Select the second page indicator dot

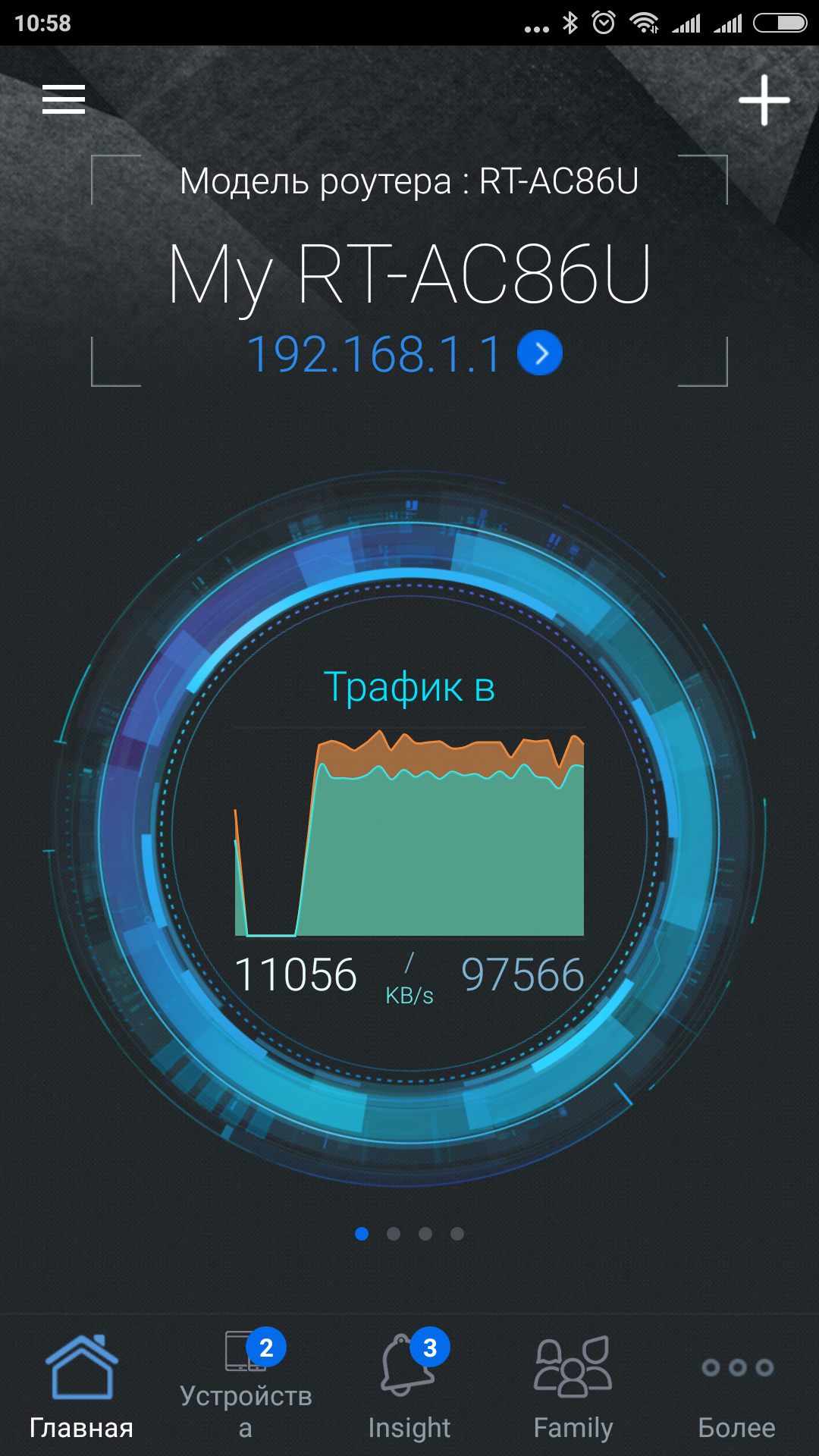394,1234
